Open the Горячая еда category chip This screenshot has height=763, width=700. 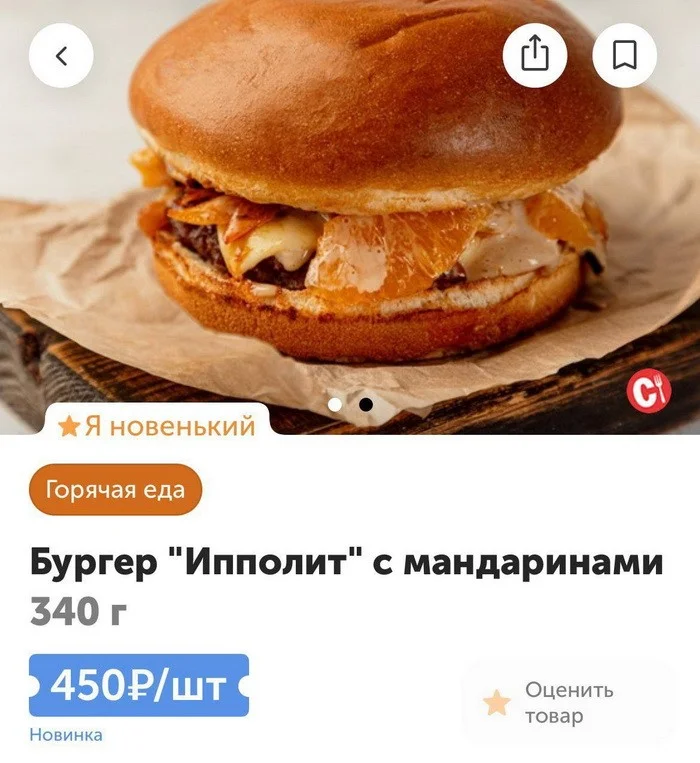115,489
